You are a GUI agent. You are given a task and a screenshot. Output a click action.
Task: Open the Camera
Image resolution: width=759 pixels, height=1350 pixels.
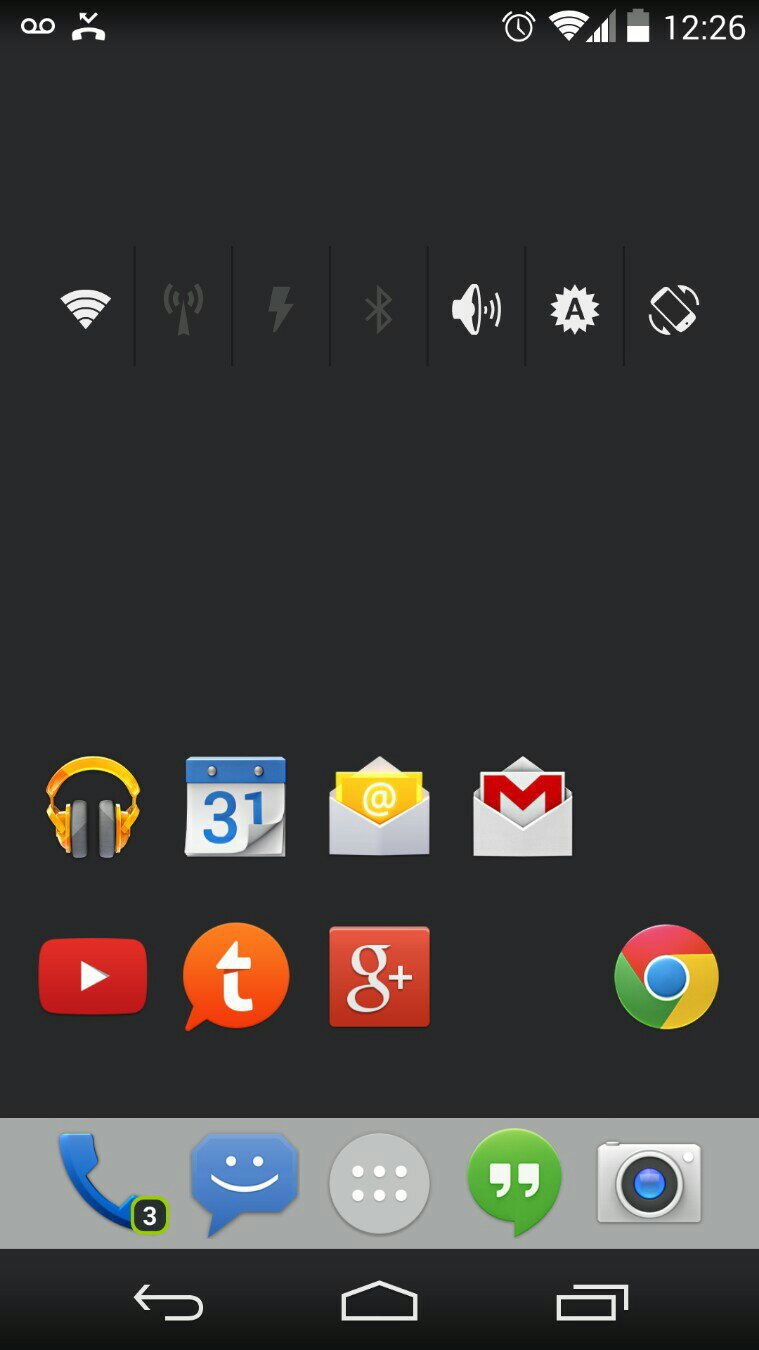pos(649,1182)
